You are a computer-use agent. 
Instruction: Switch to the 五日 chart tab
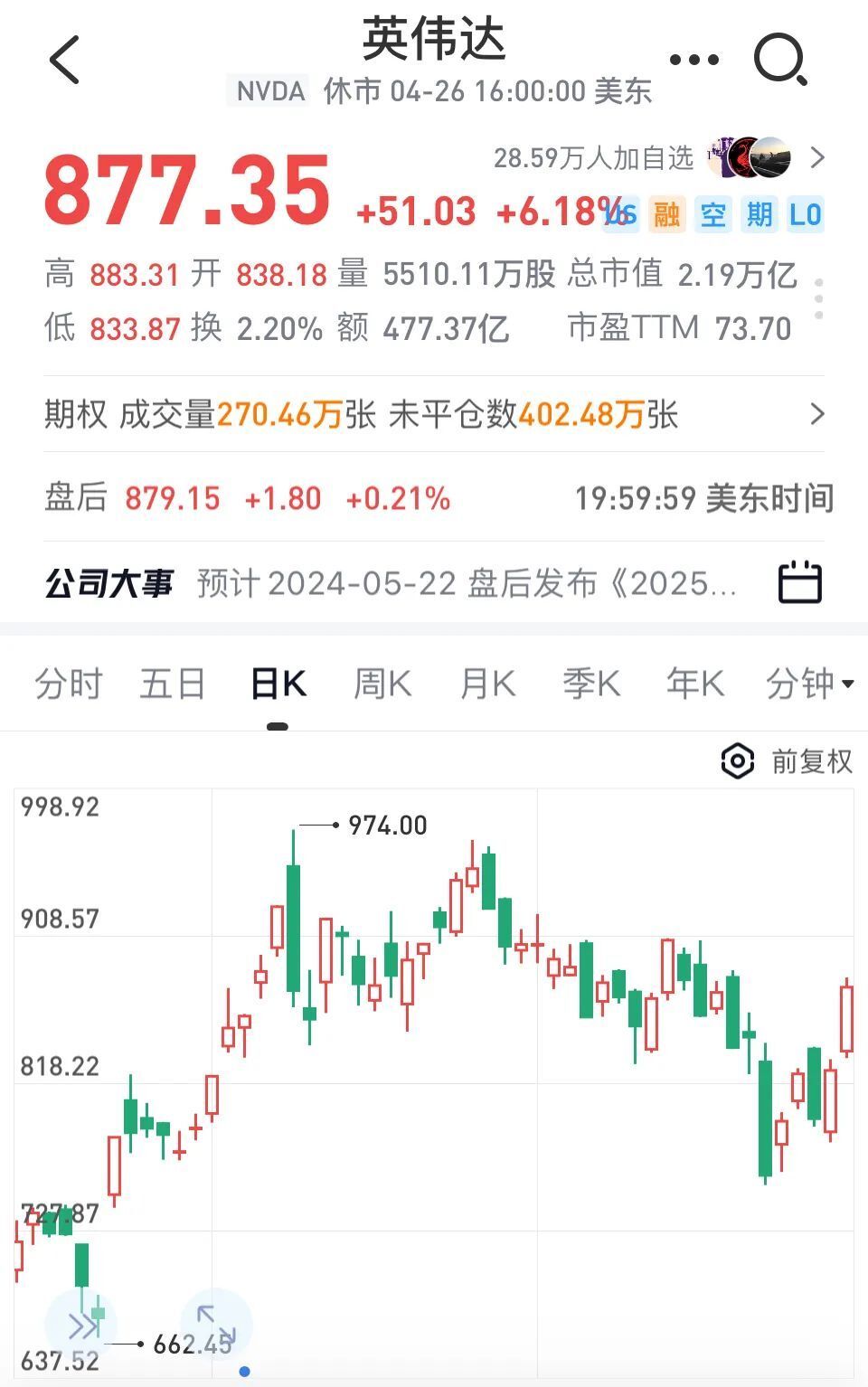(x=172, y=684)
